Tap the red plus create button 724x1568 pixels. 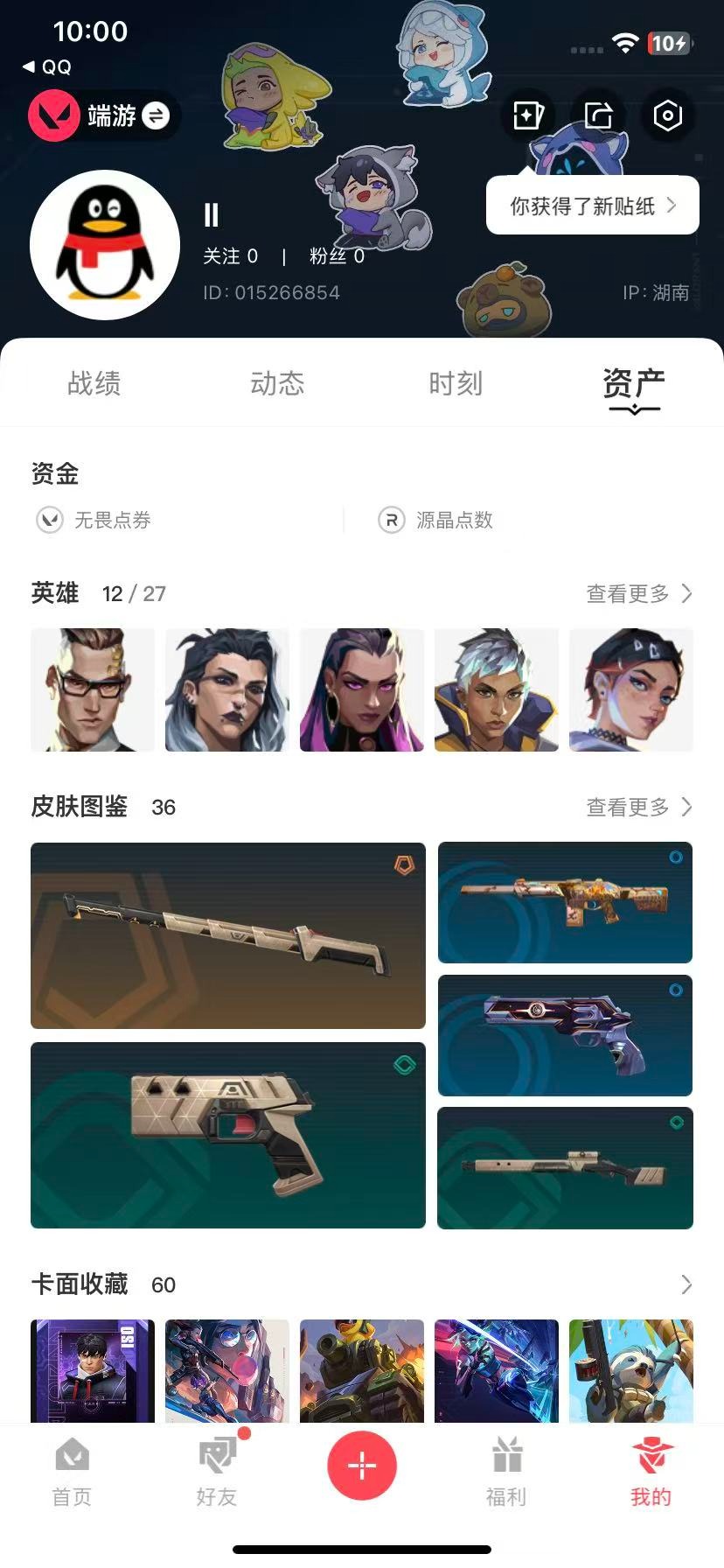(362, 1465)
